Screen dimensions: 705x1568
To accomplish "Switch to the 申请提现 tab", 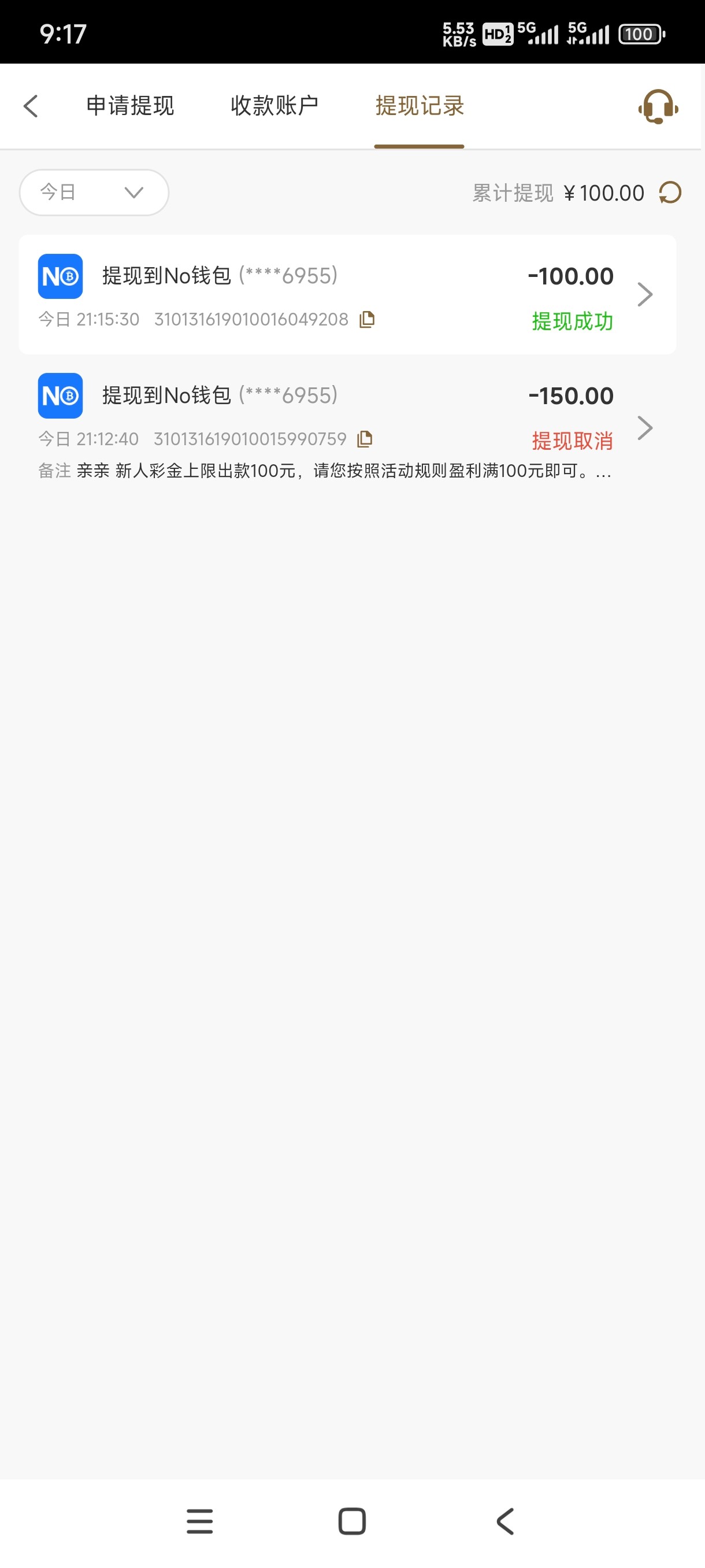I will tap(130, 106).
